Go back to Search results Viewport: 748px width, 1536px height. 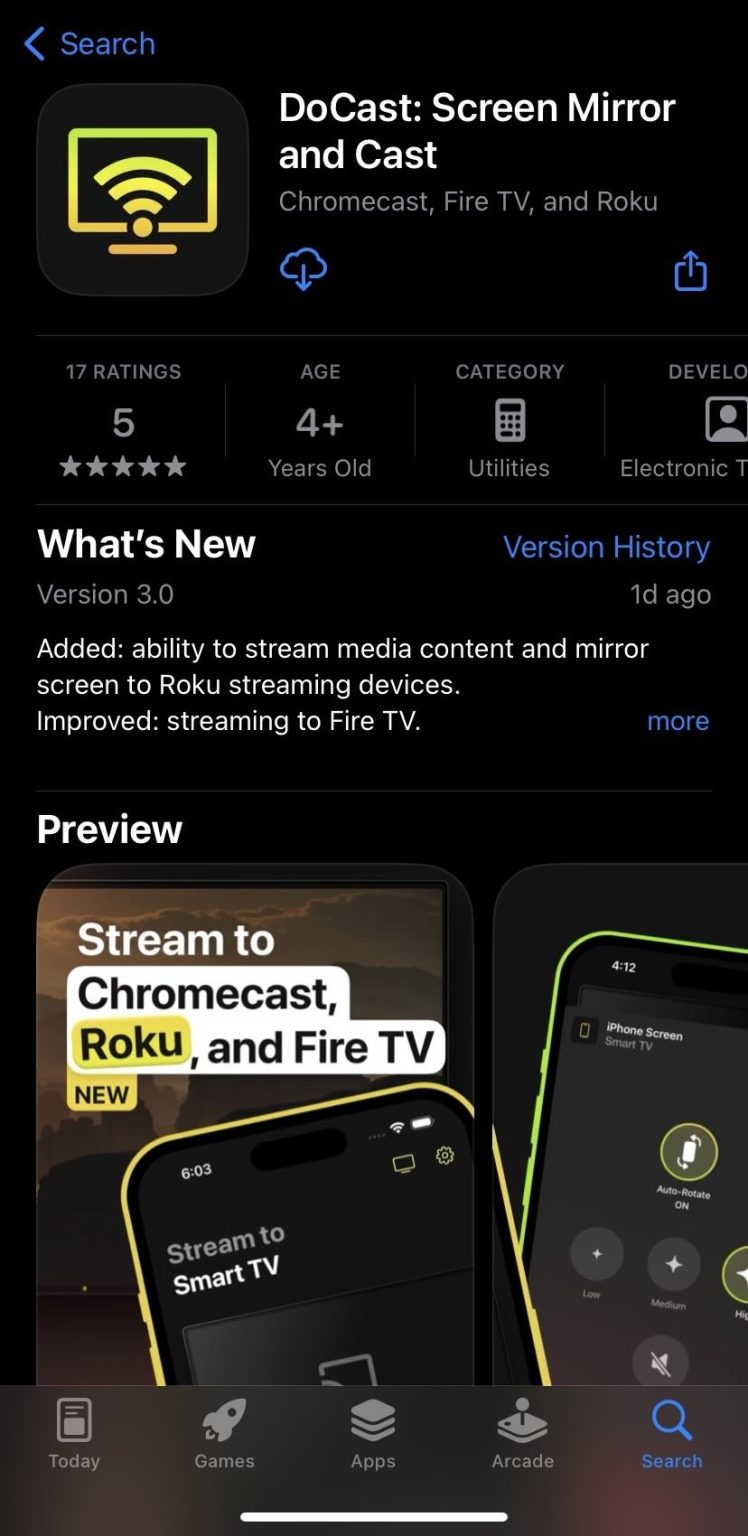(90, 44)
